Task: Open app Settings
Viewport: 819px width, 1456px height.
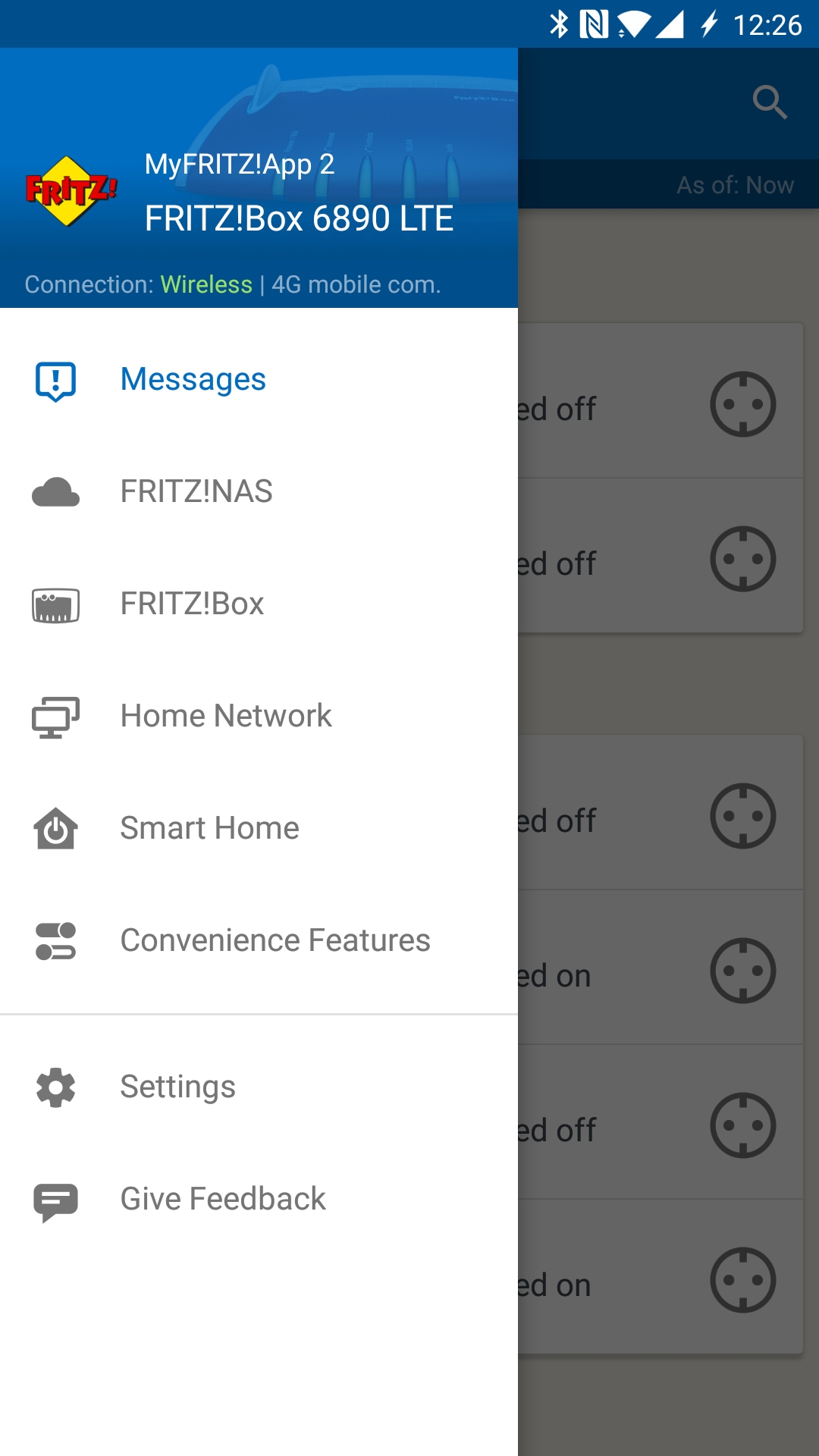Action: coord(177,1087)
